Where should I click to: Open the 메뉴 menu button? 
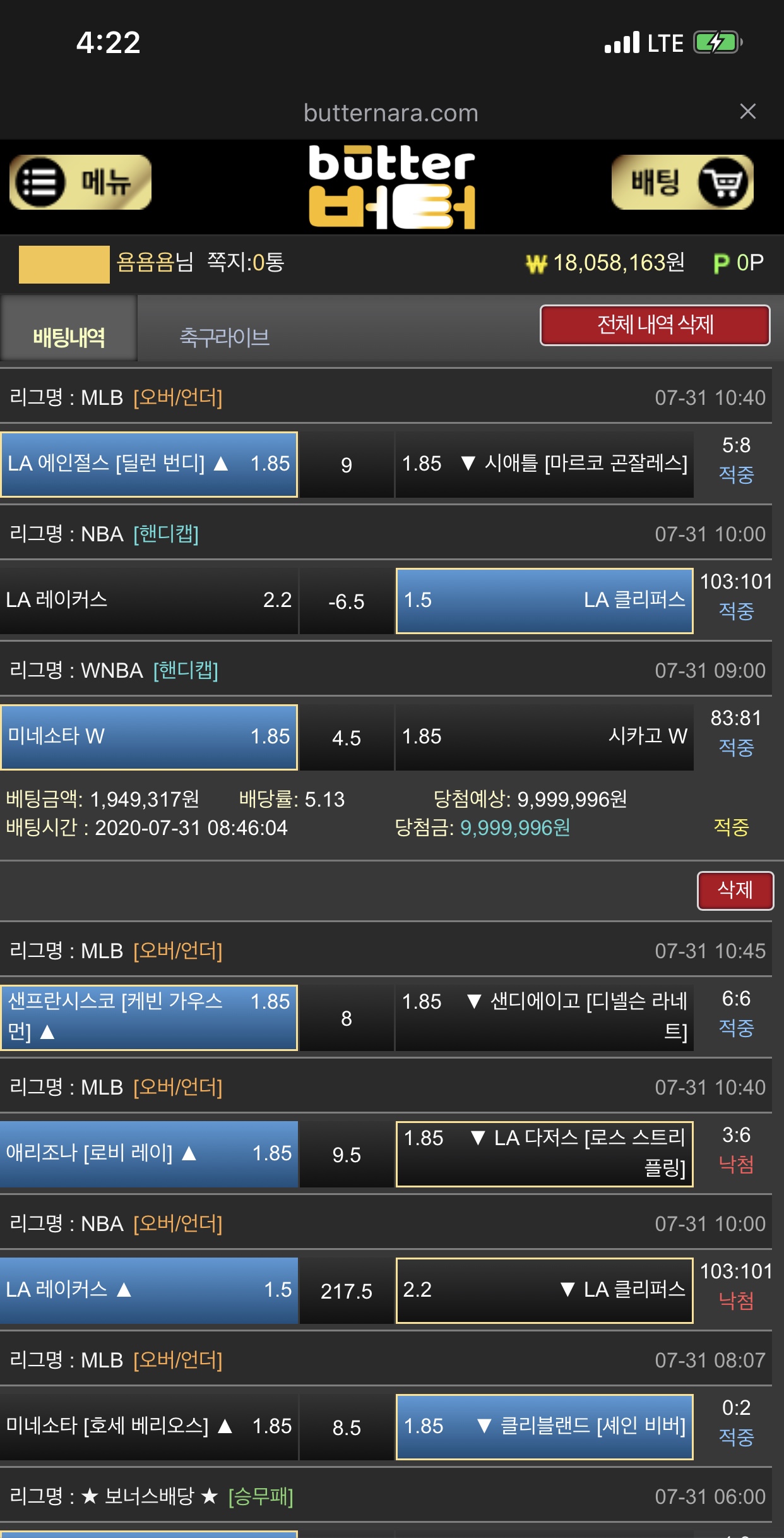click(x=80, y=183)
